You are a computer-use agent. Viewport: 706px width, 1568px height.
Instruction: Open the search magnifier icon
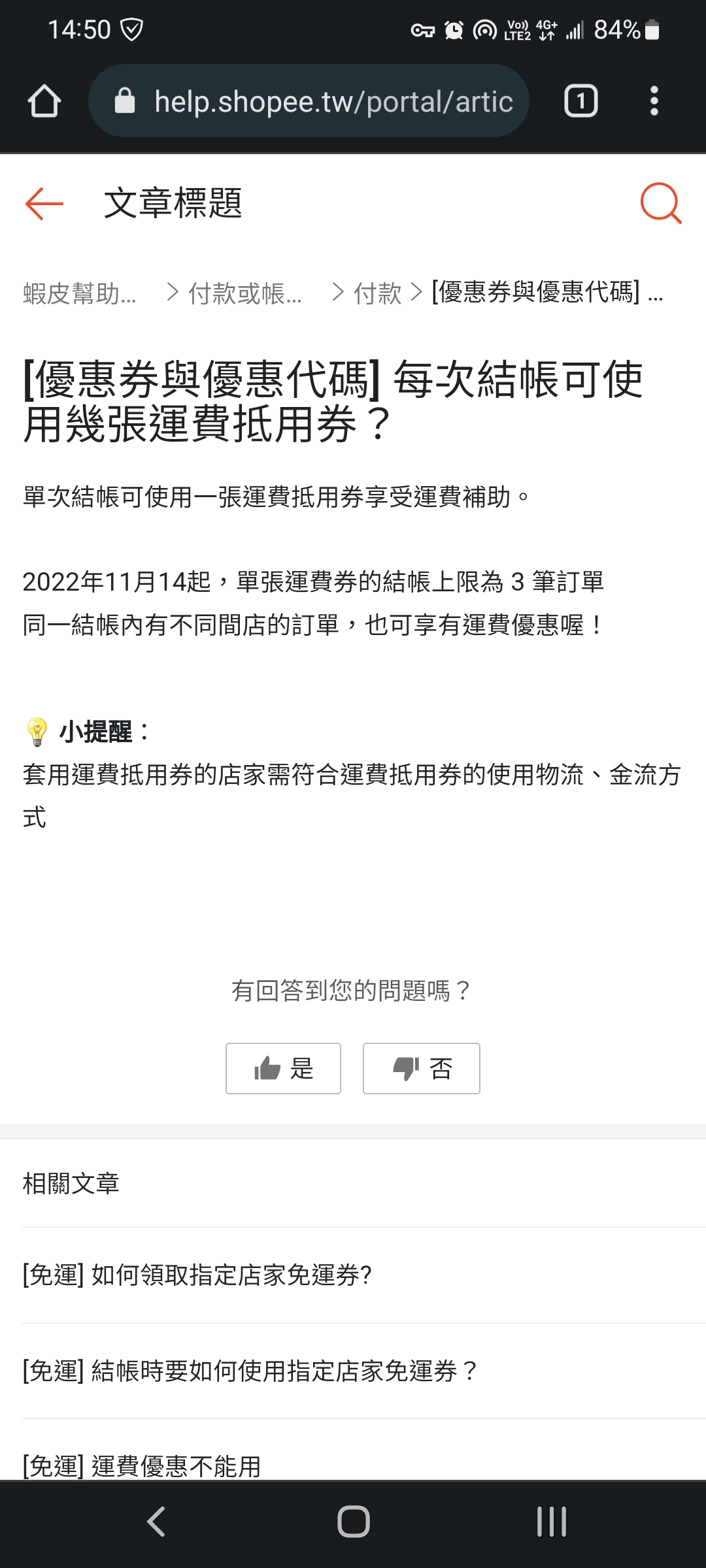coord(660,203)
